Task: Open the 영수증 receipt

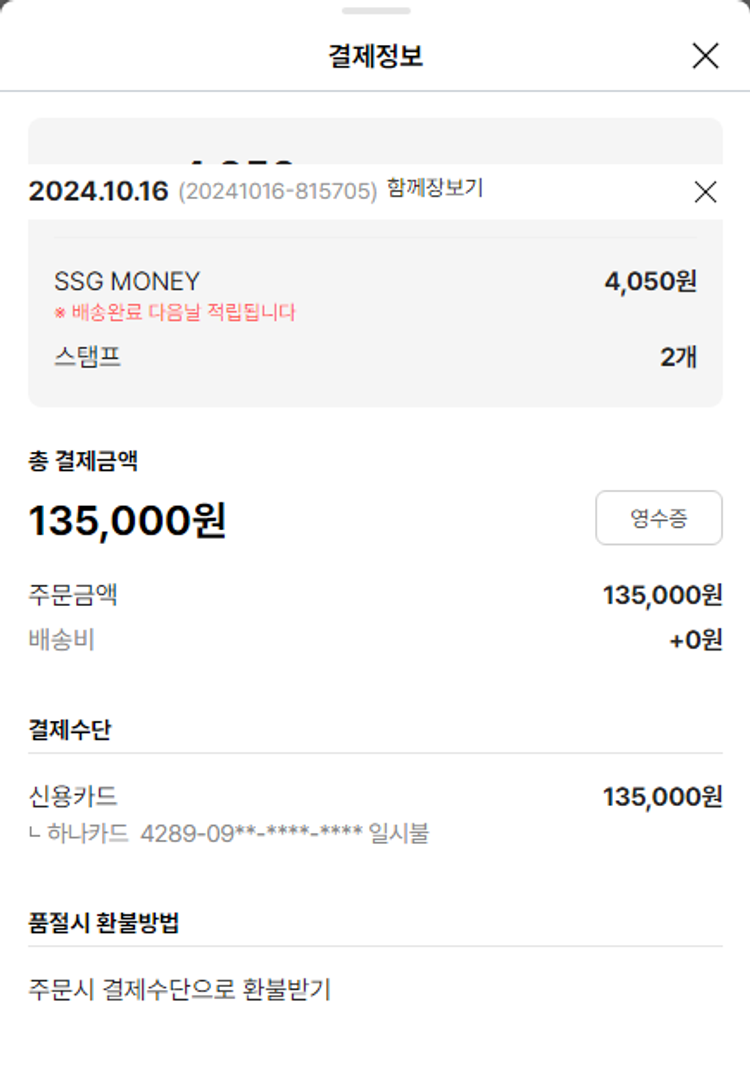Action: coord(658,518)
